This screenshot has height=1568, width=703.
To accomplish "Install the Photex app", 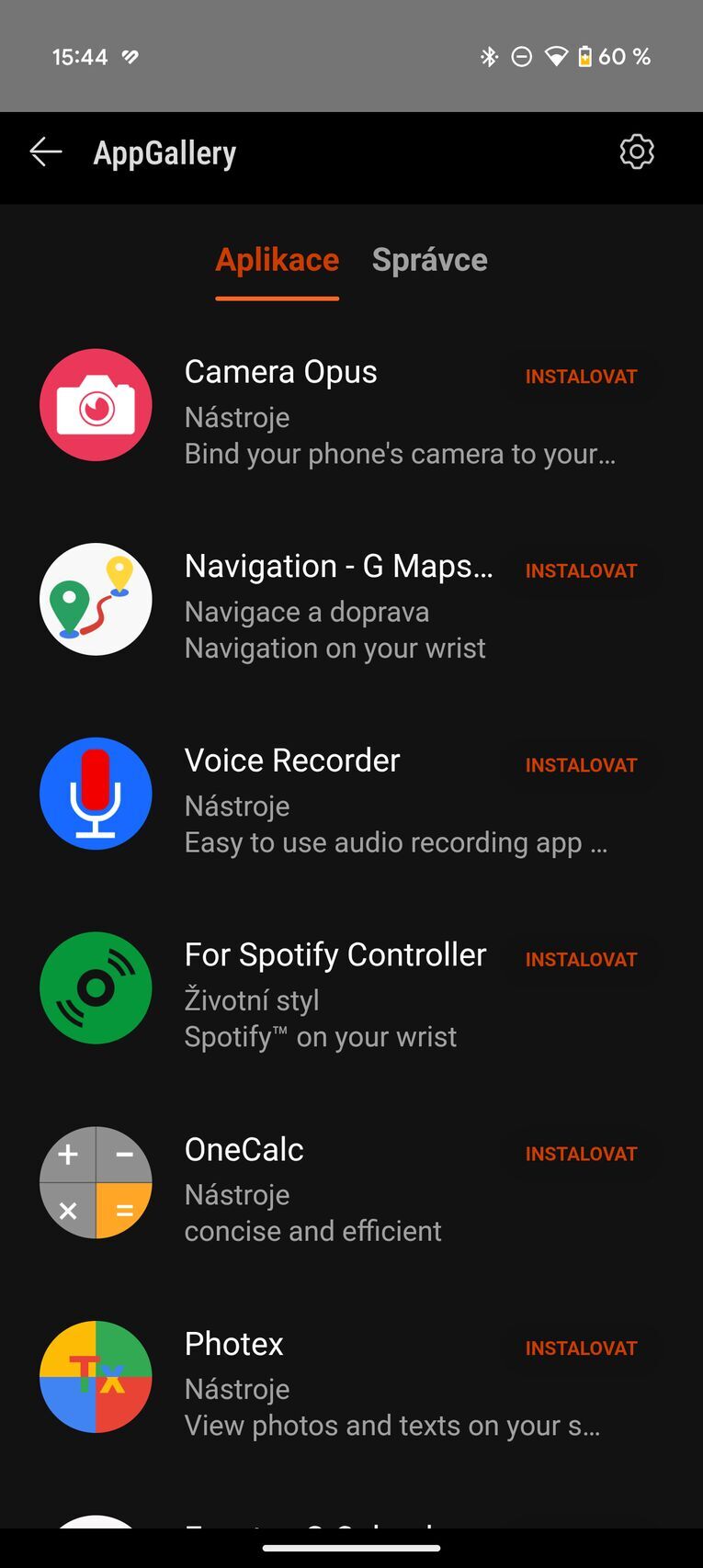I will point(581,1348).
